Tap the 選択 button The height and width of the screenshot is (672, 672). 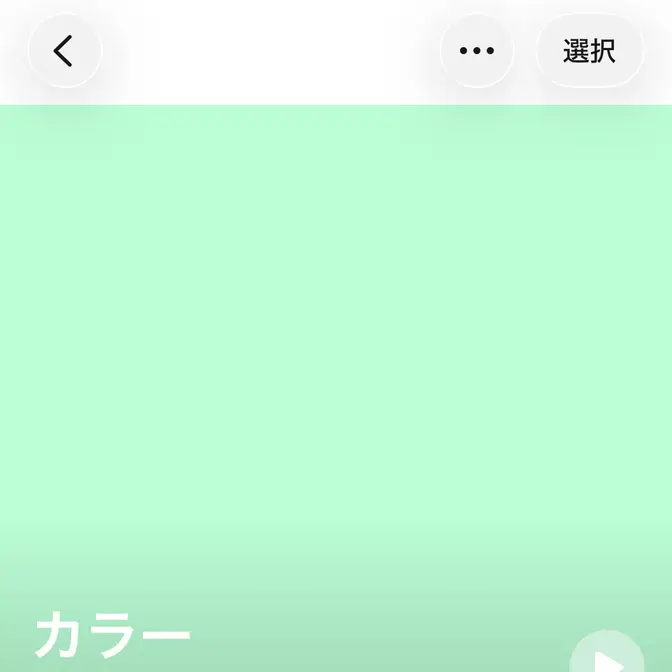coord(589,51)
